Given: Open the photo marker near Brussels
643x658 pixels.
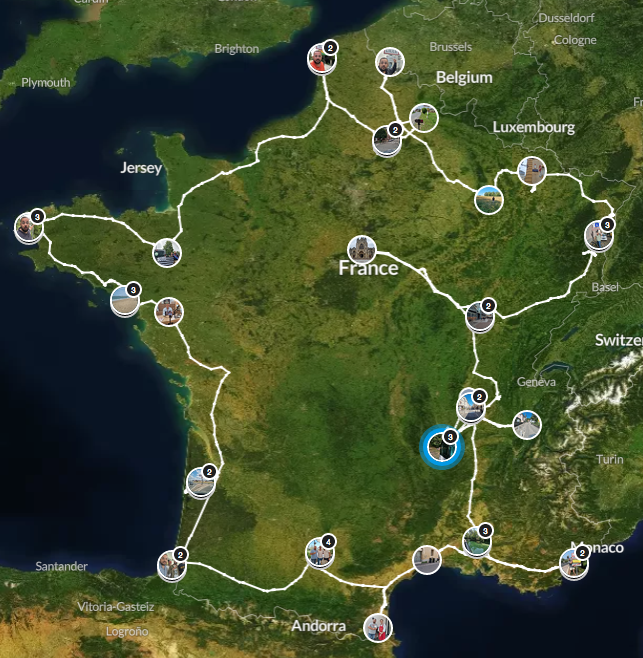Looking at the screenshot, I should [389, 64].
